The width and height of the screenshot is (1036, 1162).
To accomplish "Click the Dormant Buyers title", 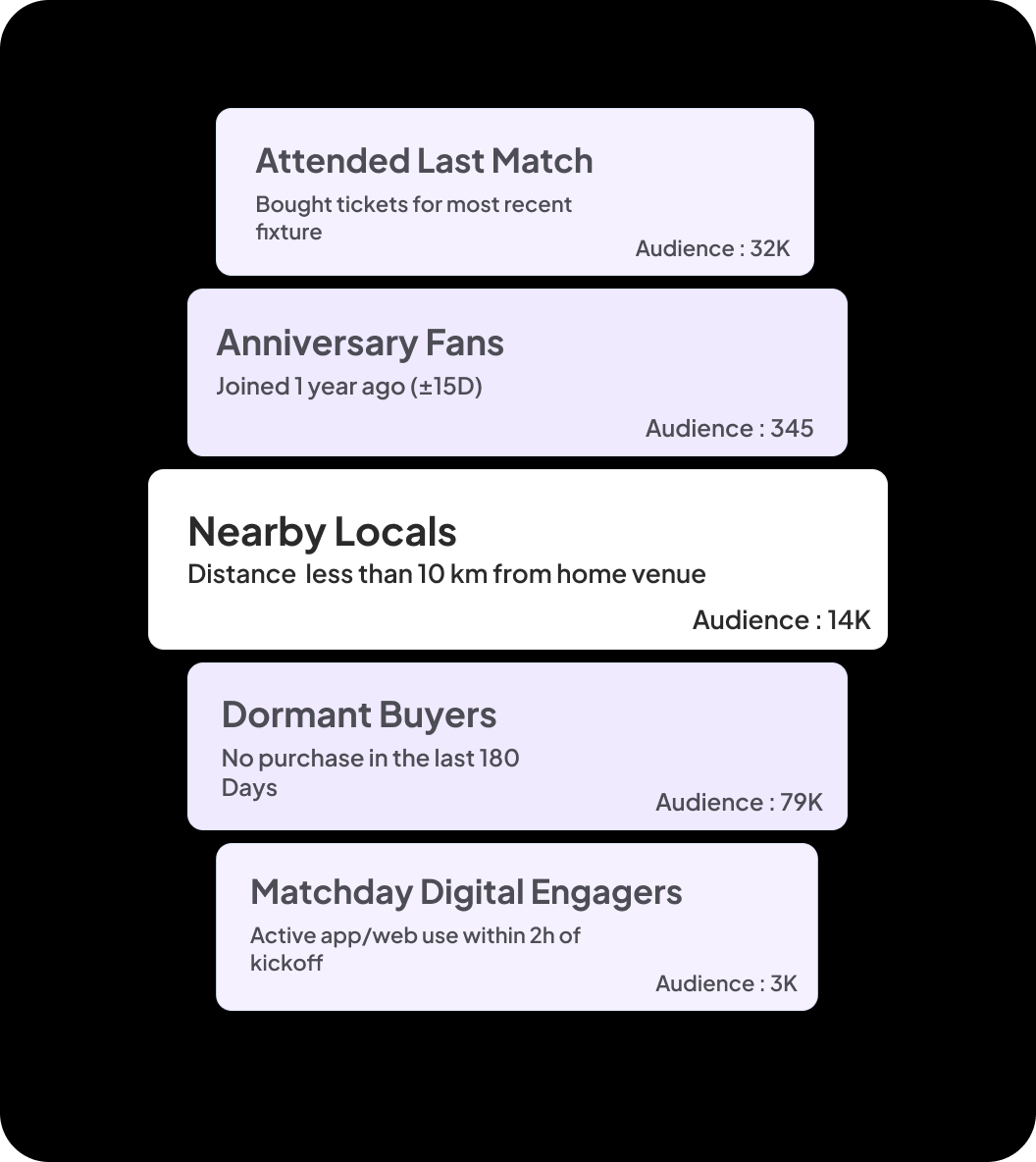I will tap(359, 714).
